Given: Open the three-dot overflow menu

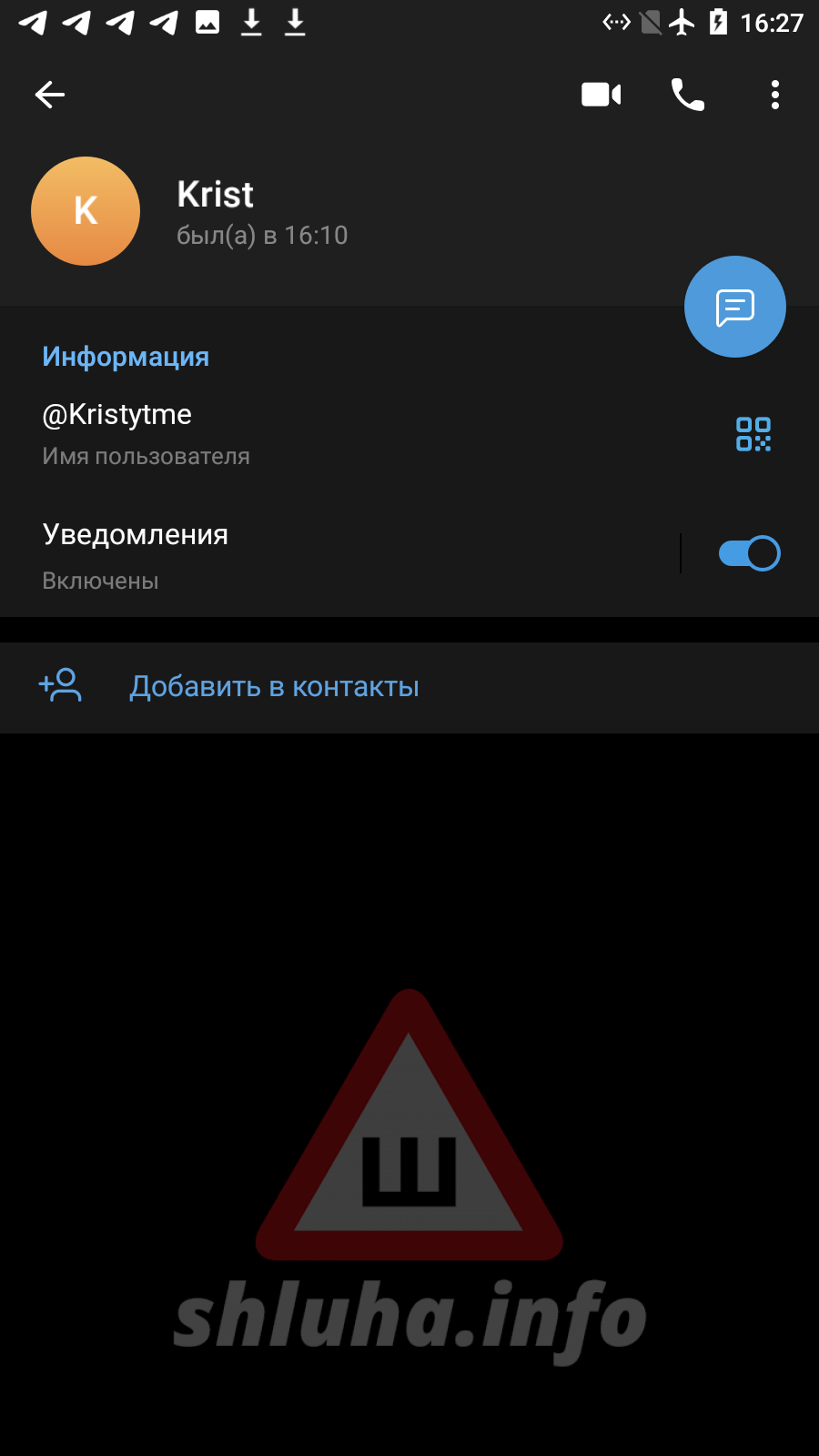Looking at the screenshot, I should pos(775,95).
